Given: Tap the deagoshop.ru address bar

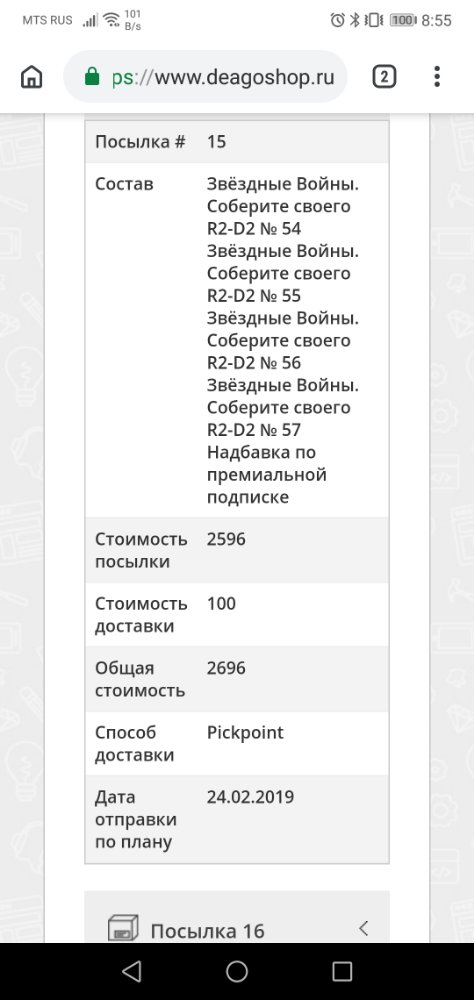Looking at the screenshot, I should [x=205, y=77].
